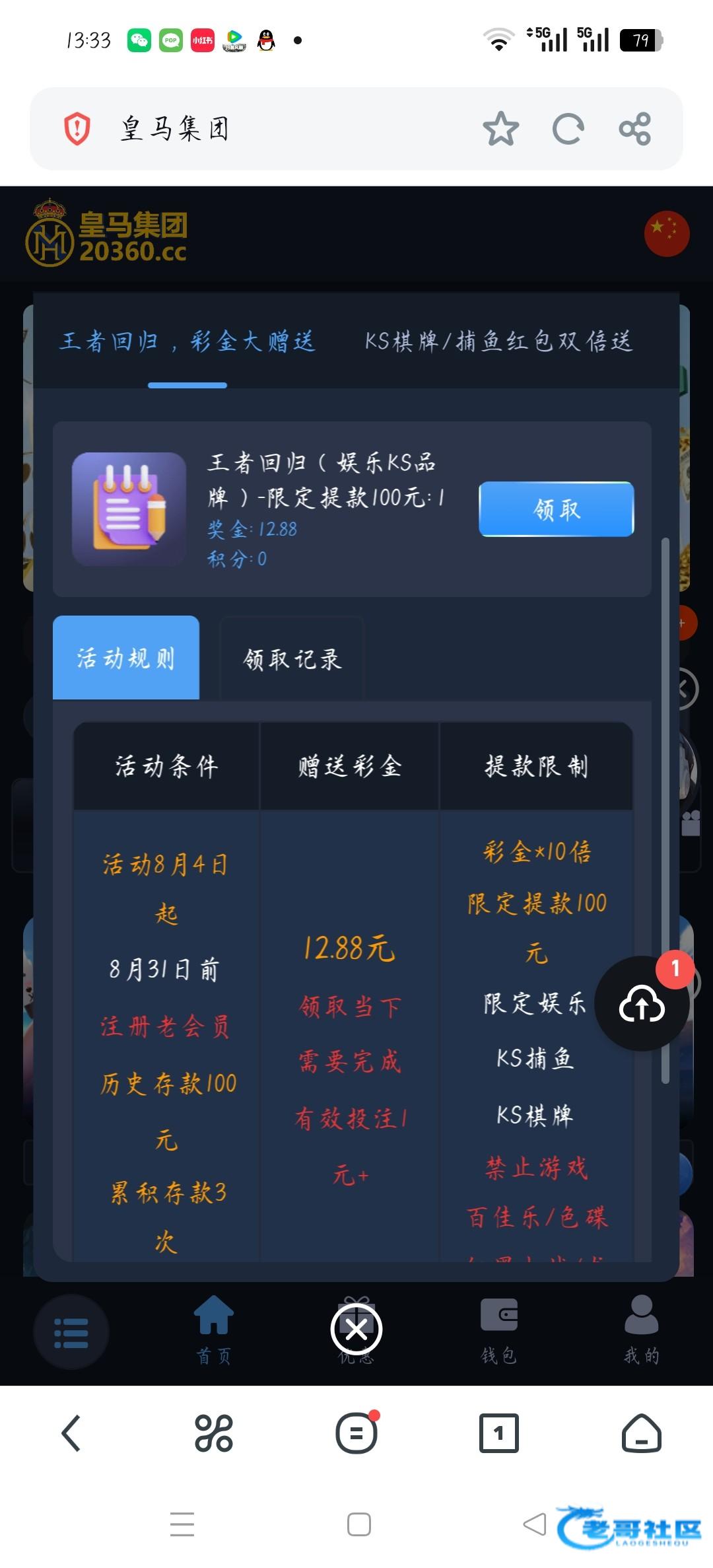Go to the 首页 home tab
This screenshot has height=1568, width=713.
click(214, 1329)
